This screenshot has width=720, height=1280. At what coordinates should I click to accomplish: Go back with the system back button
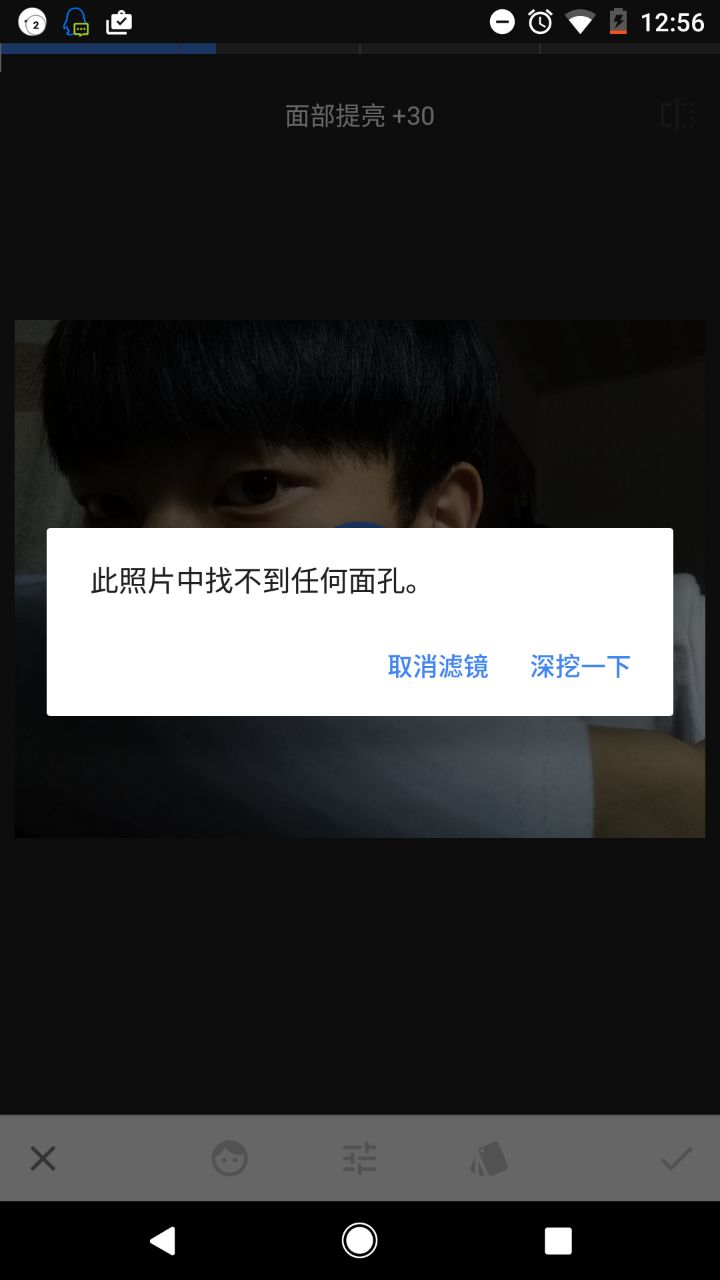tap(162, 1241)
